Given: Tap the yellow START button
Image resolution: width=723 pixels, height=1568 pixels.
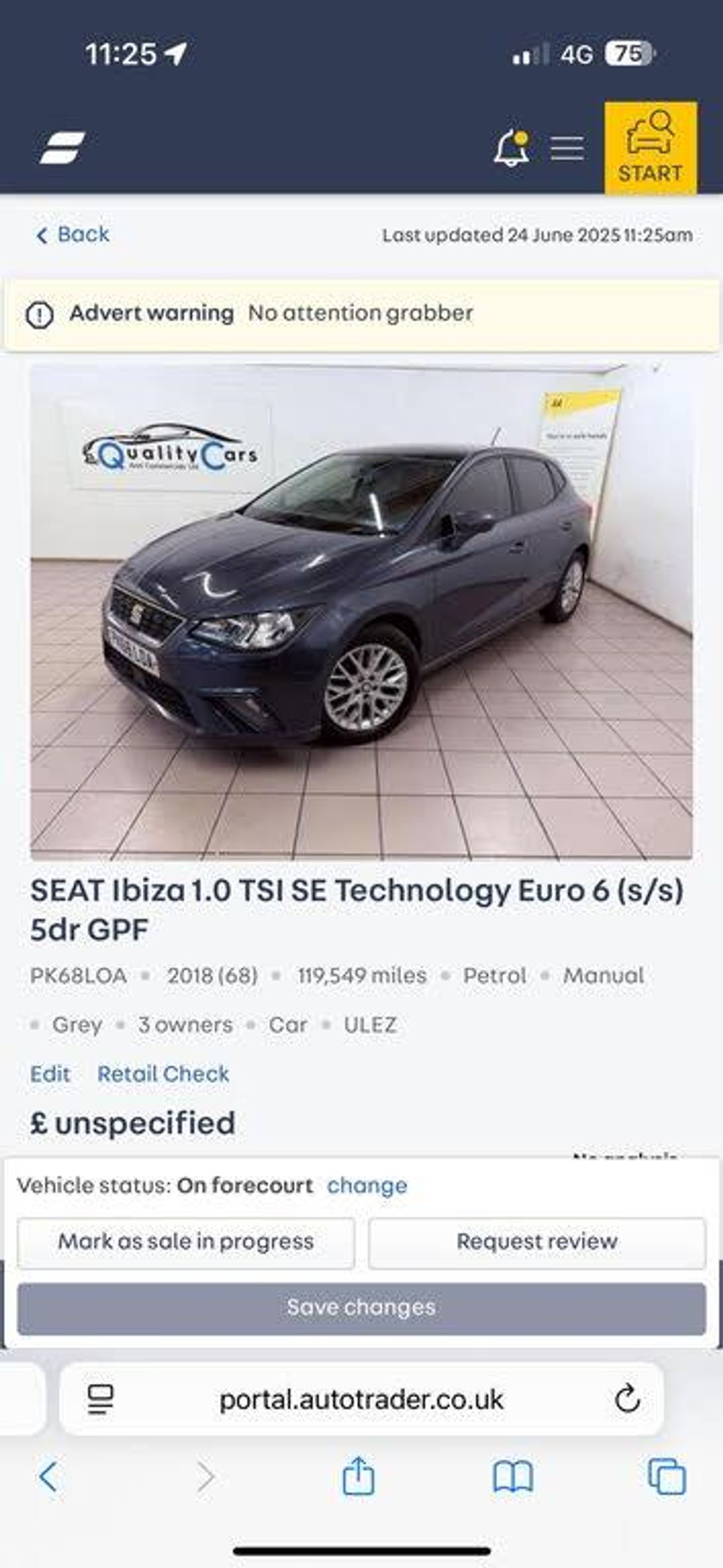Looking at the screenshot, I should pos(650,148).
